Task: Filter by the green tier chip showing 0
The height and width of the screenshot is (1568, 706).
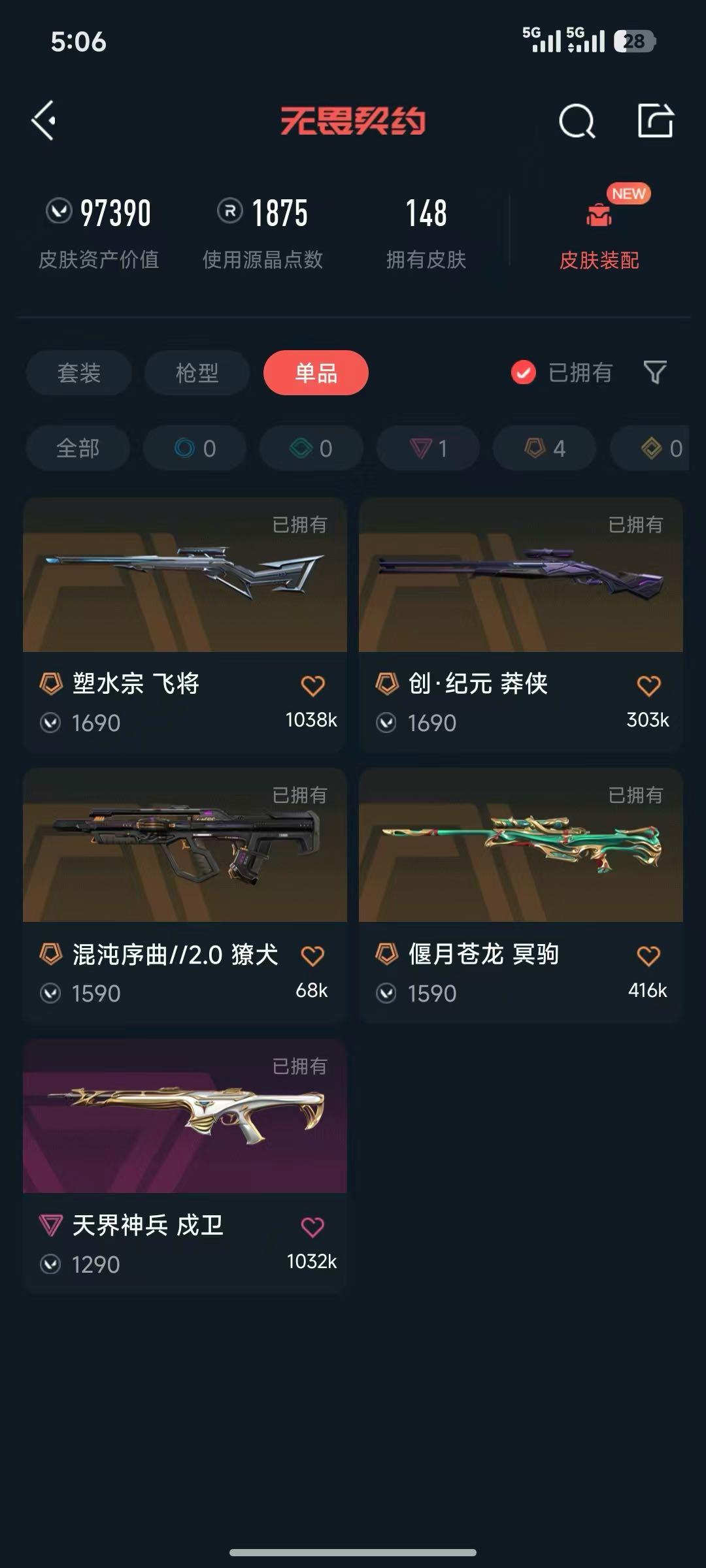Action: tap(311, 448)
